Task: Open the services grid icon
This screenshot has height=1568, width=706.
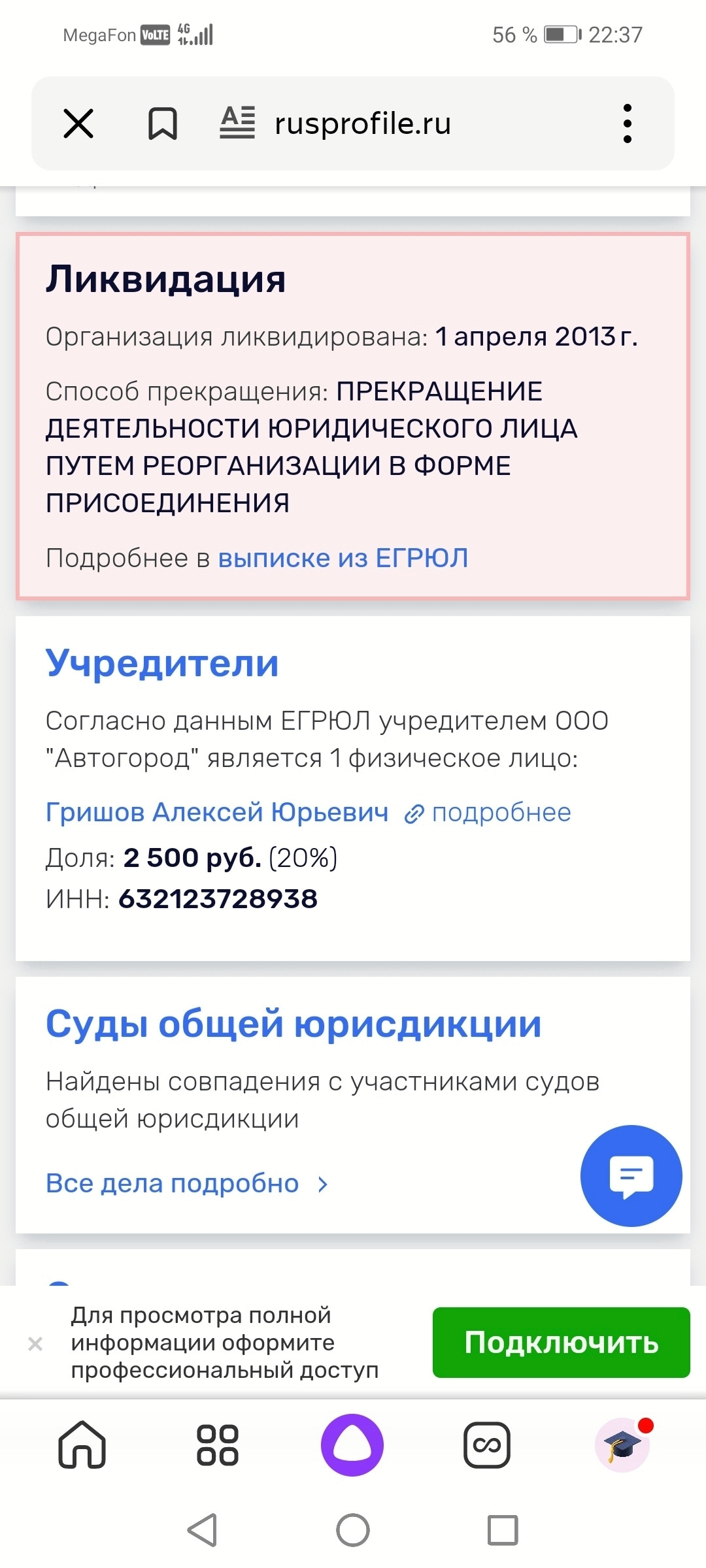Action: point(218,1445)
